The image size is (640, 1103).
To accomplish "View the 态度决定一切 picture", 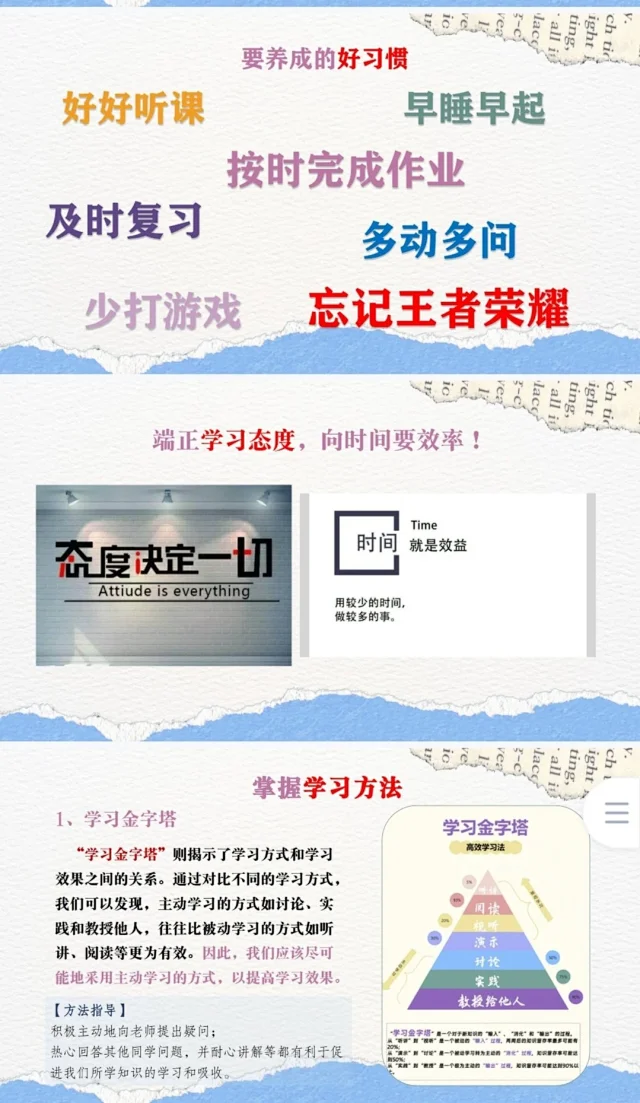I will coord(164,575).
